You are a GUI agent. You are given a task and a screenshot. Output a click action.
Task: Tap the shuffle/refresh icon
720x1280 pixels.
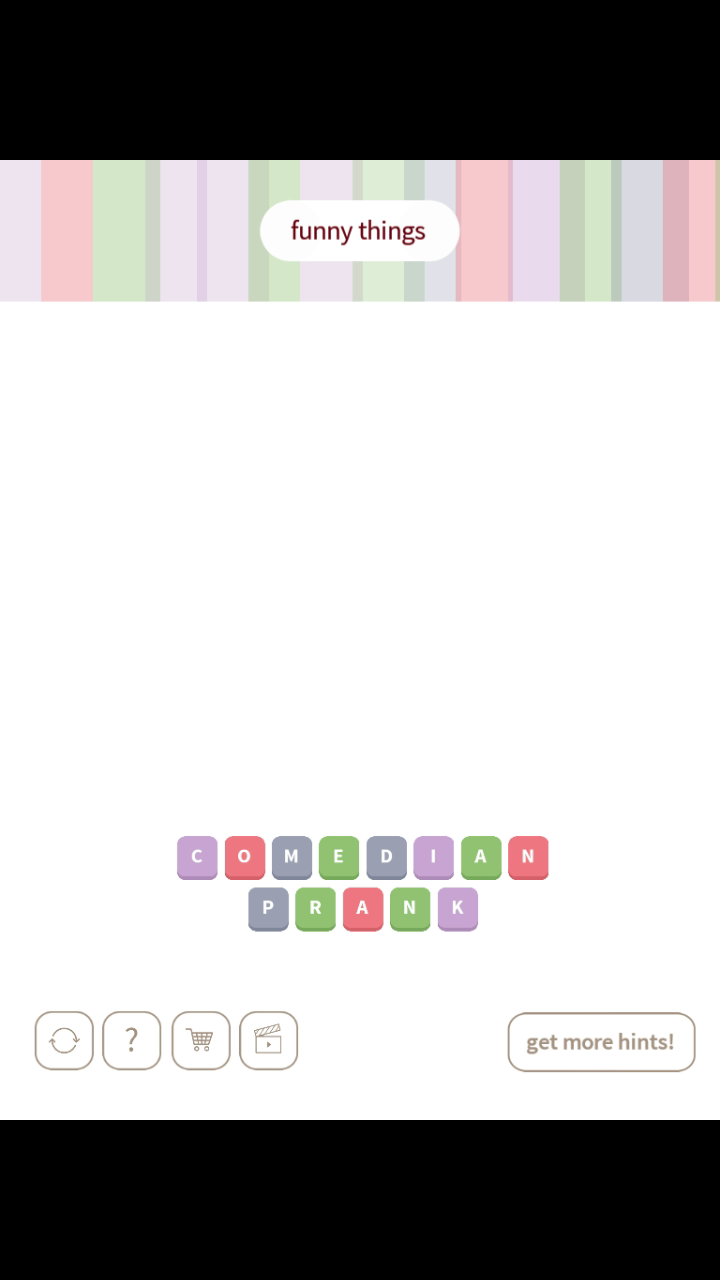pos(64,1041)
